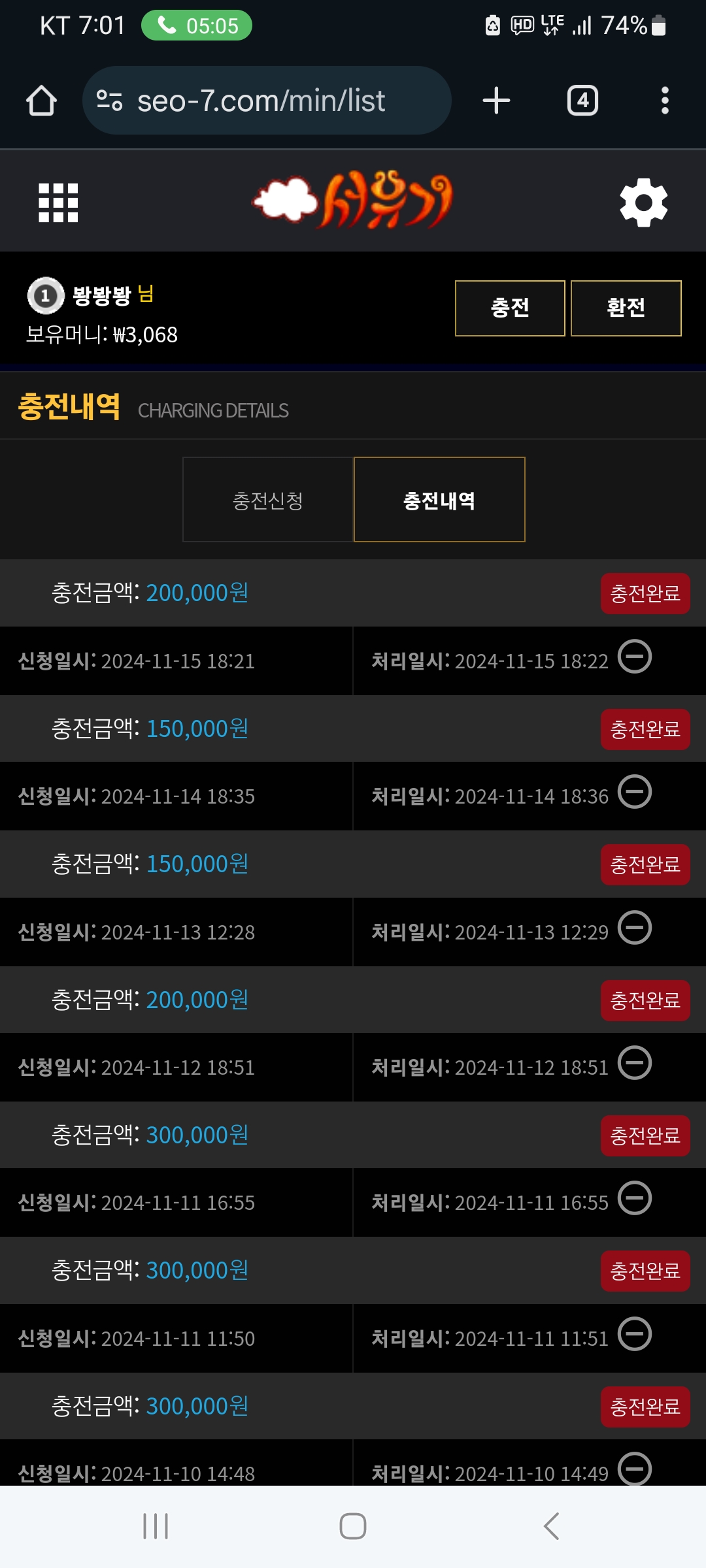Open the browser overflow menu

click(x=665, y=101)
